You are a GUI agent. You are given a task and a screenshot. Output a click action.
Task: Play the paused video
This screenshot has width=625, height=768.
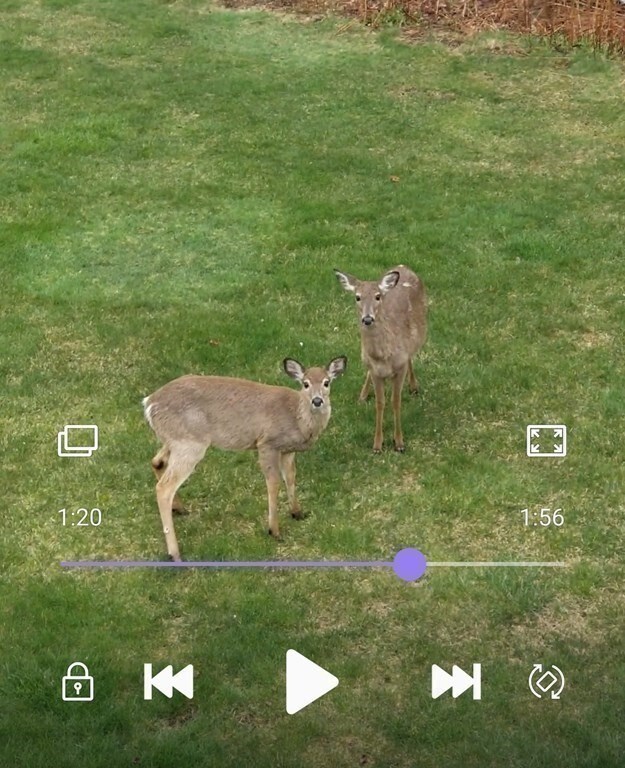pos(311,682)
